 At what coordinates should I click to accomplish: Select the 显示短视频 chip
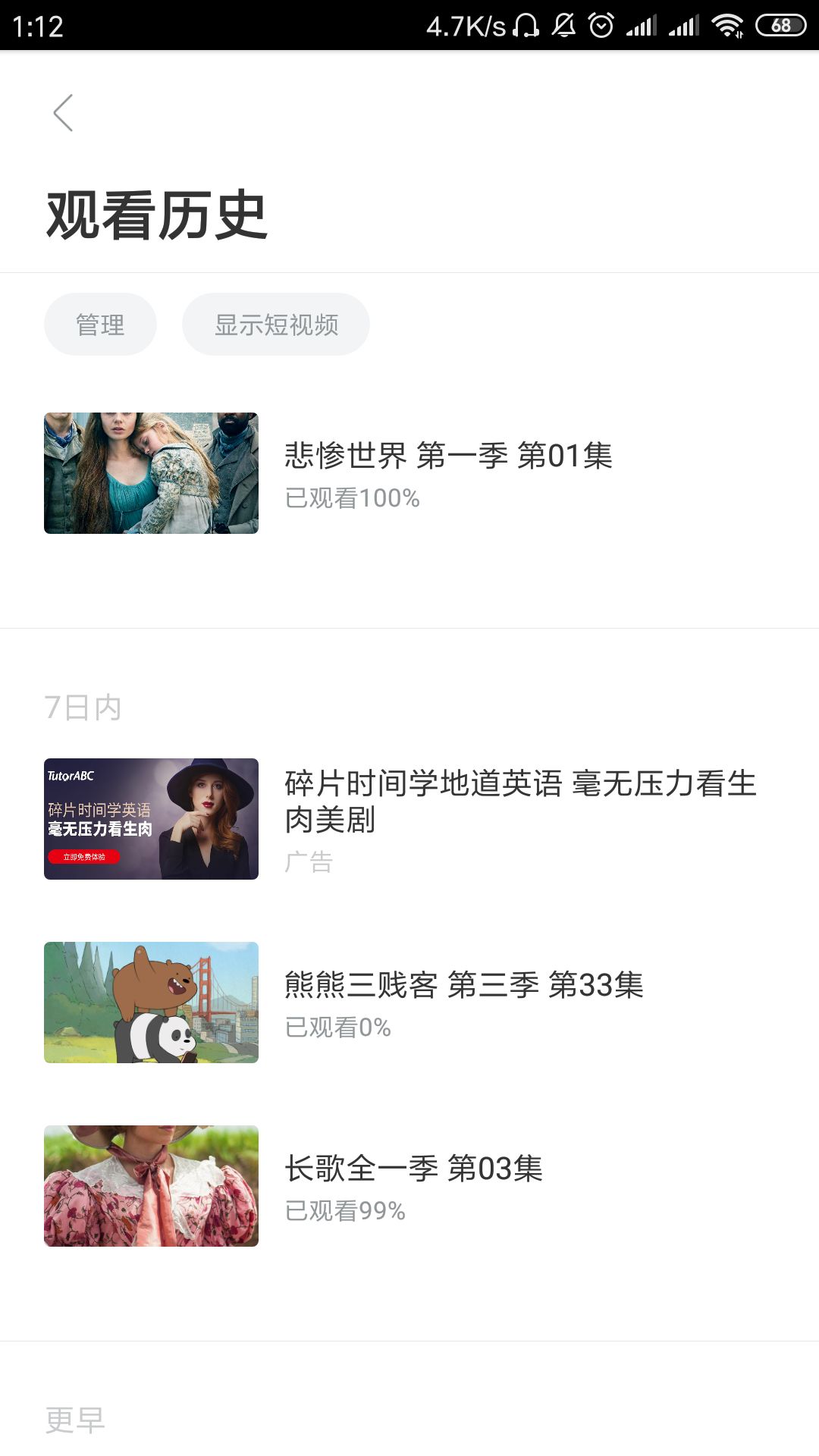point(276,325)
